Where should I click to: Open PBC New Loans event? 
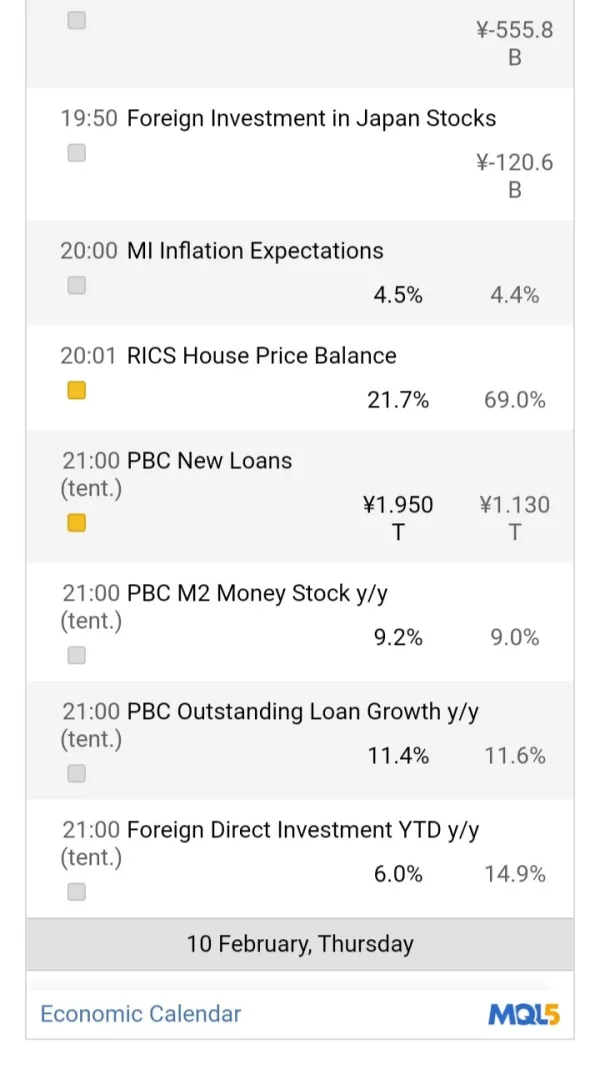pyautogui.click(x=209, y=461)
